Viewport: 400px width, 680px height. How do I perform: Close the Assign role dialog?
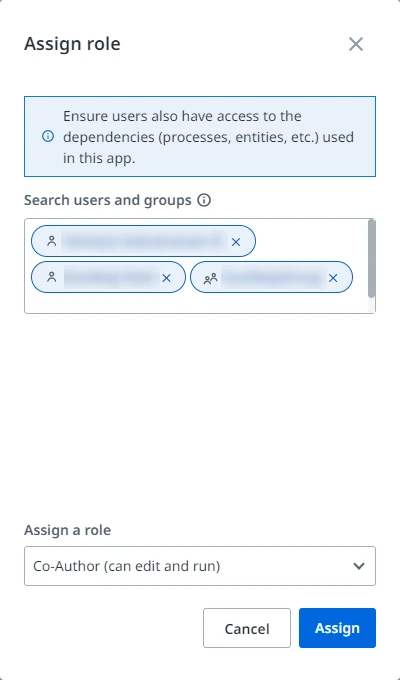click(x=356, y=44)
